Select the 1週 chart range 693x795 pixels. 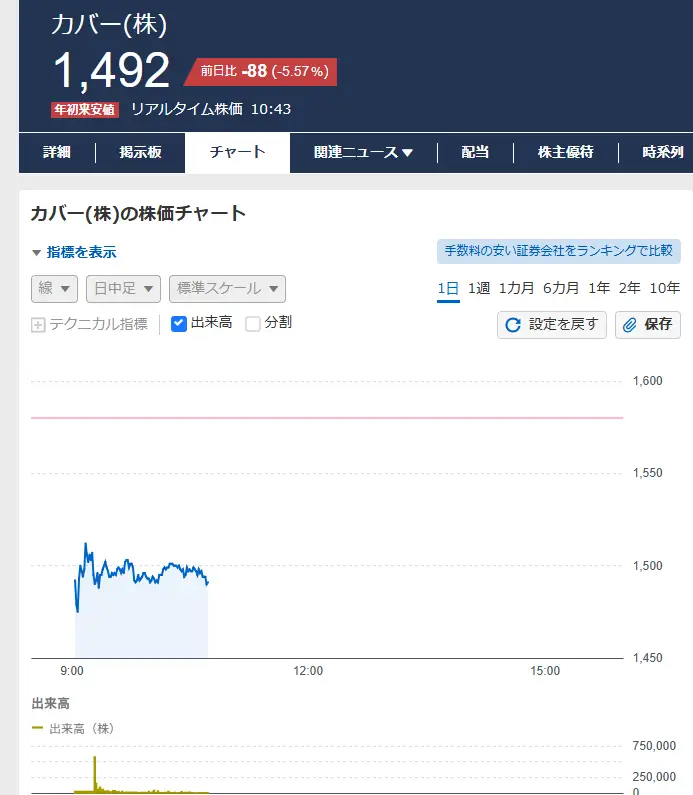pos(479,288)
